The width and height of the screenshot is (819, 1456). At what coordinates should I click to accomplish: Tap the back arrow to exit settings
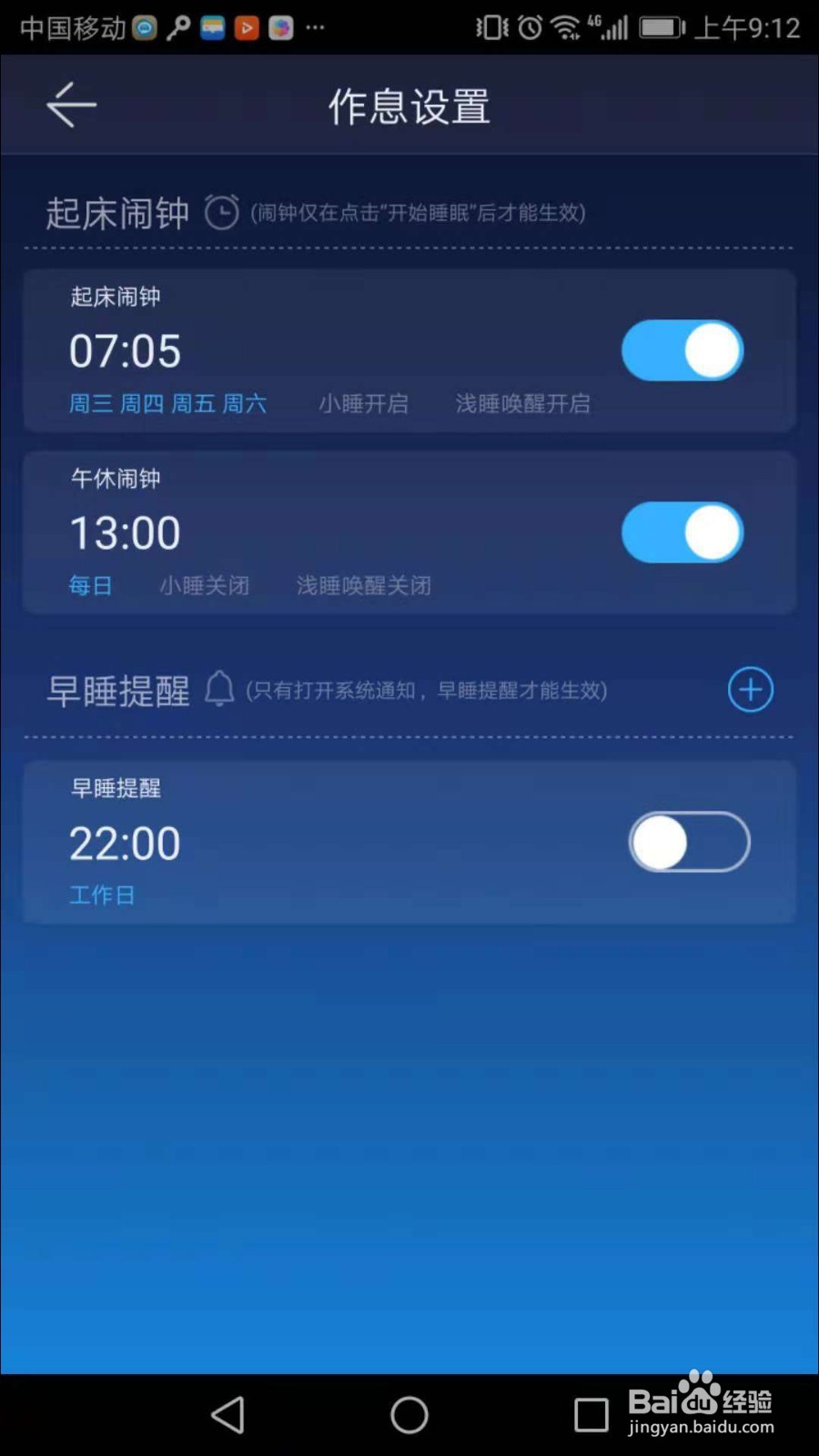click(71, 104)
